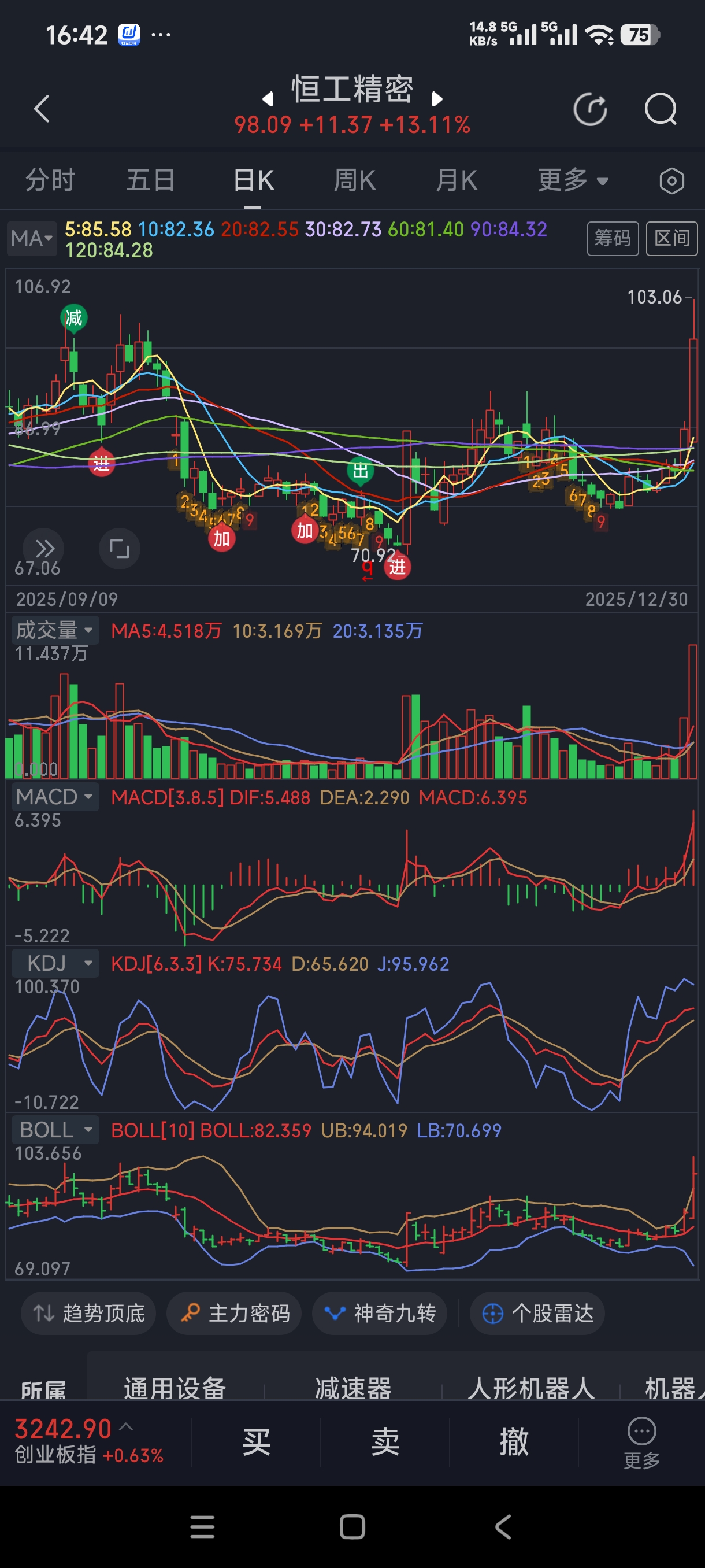Switch to the 分时 tab
This screenshot has width=705, height=1568.
click(50, 181)
